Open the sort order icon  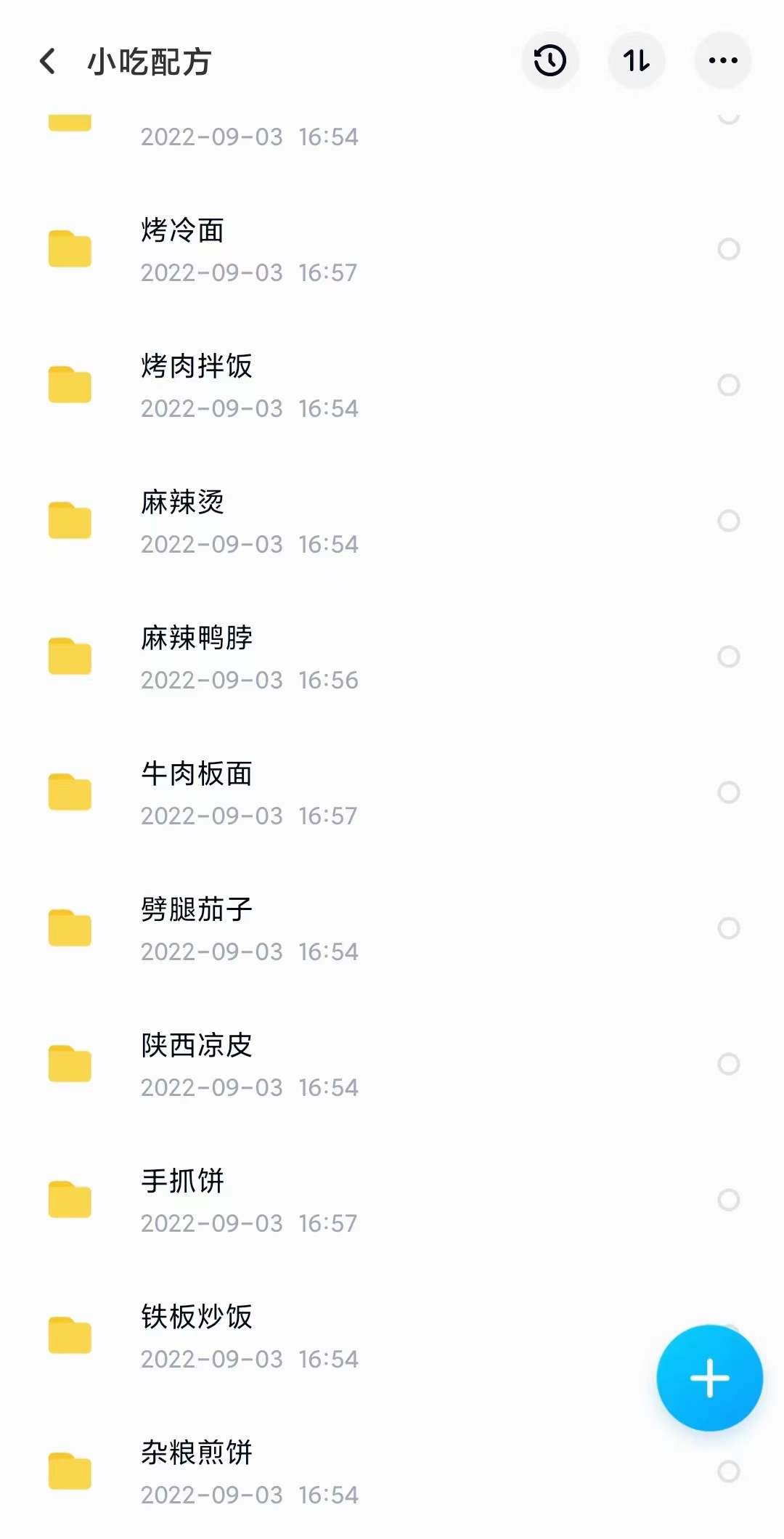coord(637,60)
